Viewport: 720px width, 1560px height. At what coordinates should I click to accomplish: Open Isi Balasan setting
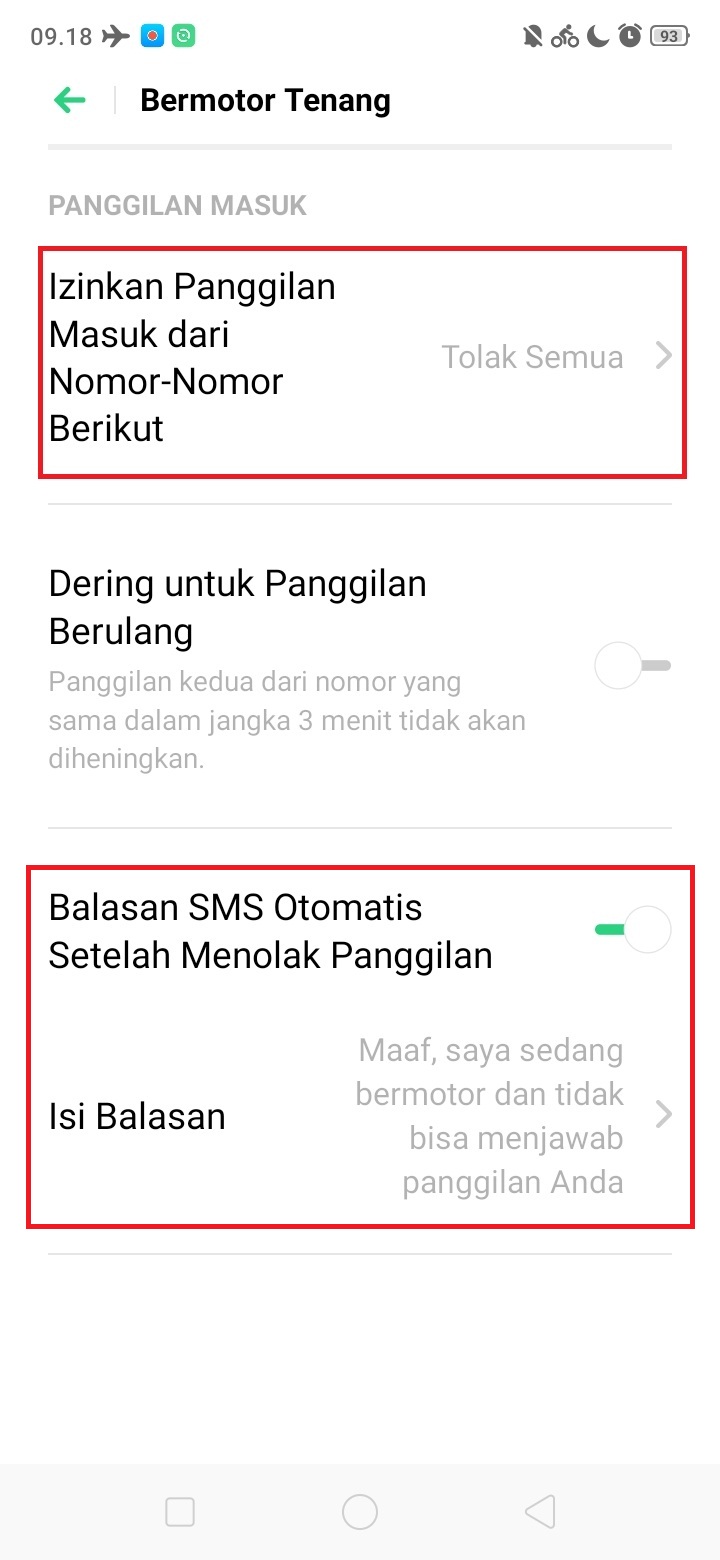pos(360,1116)
